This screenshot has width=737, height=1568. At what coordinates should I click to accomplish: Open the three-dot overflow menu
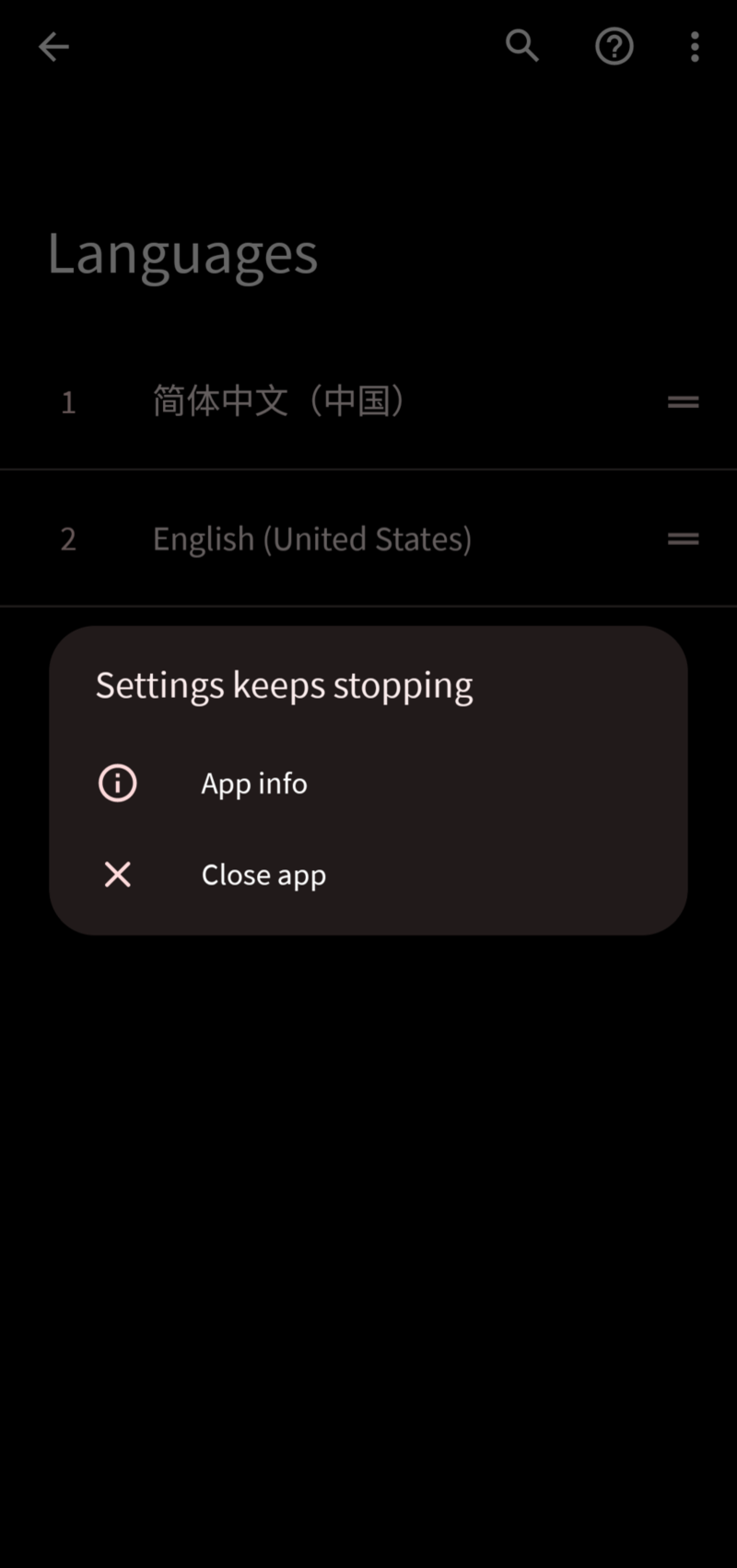point(695,46)
